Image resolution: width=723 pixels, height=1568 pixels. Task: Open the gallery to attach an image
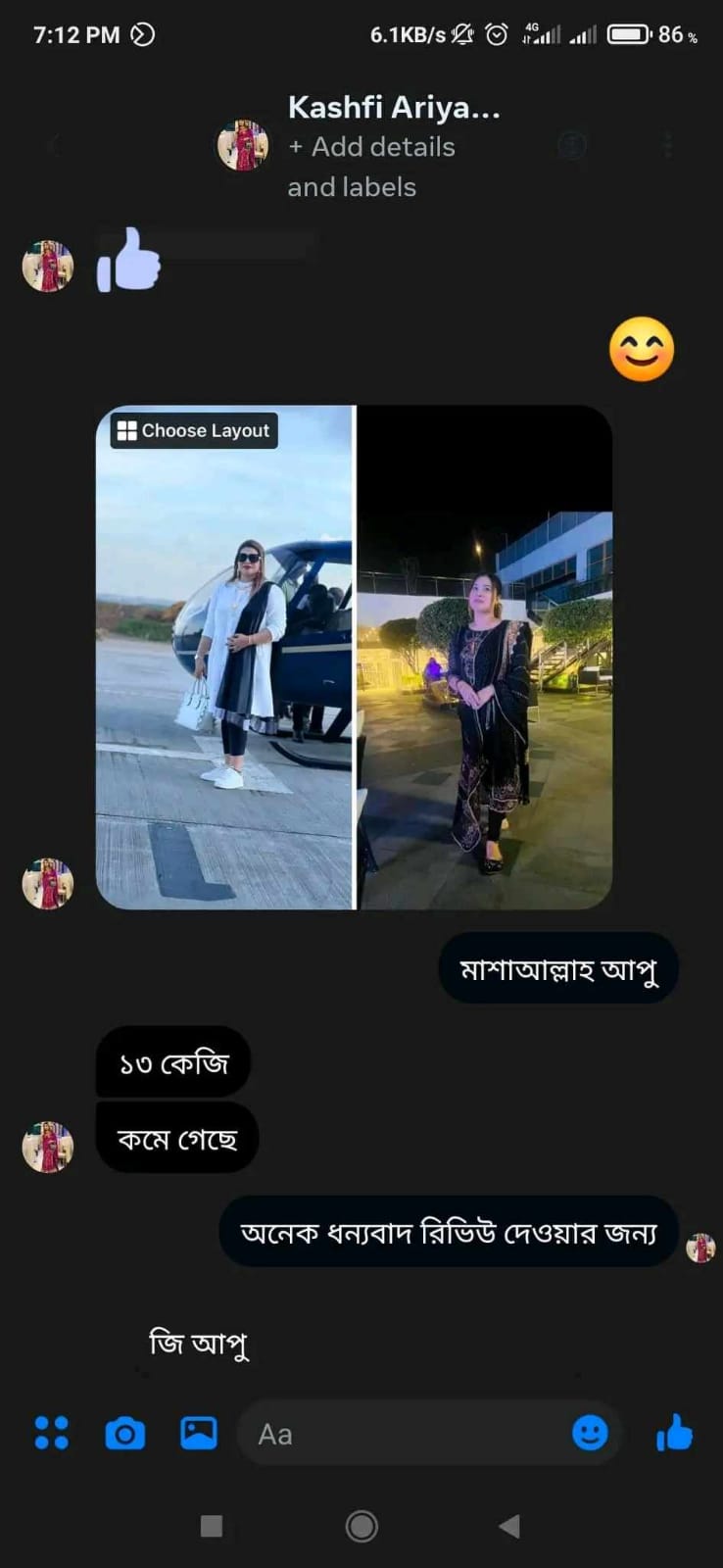point(199,1434)
